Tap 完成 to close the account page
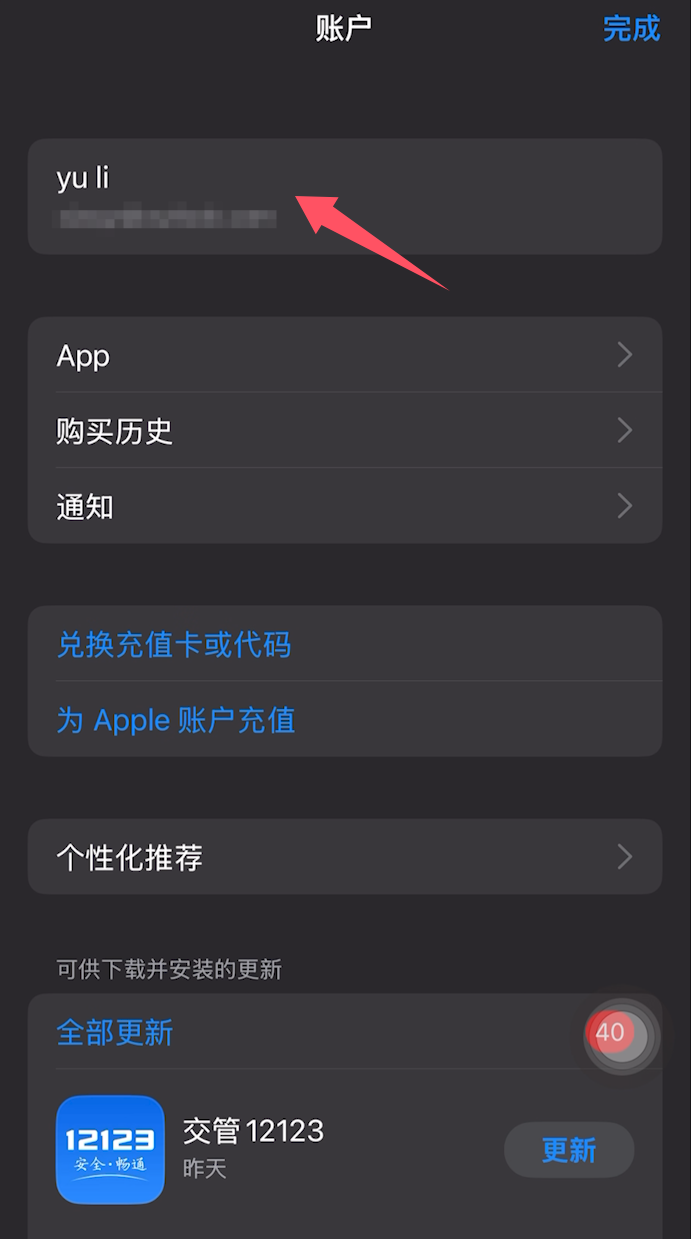691x1239 pixels. pos(631,29)
